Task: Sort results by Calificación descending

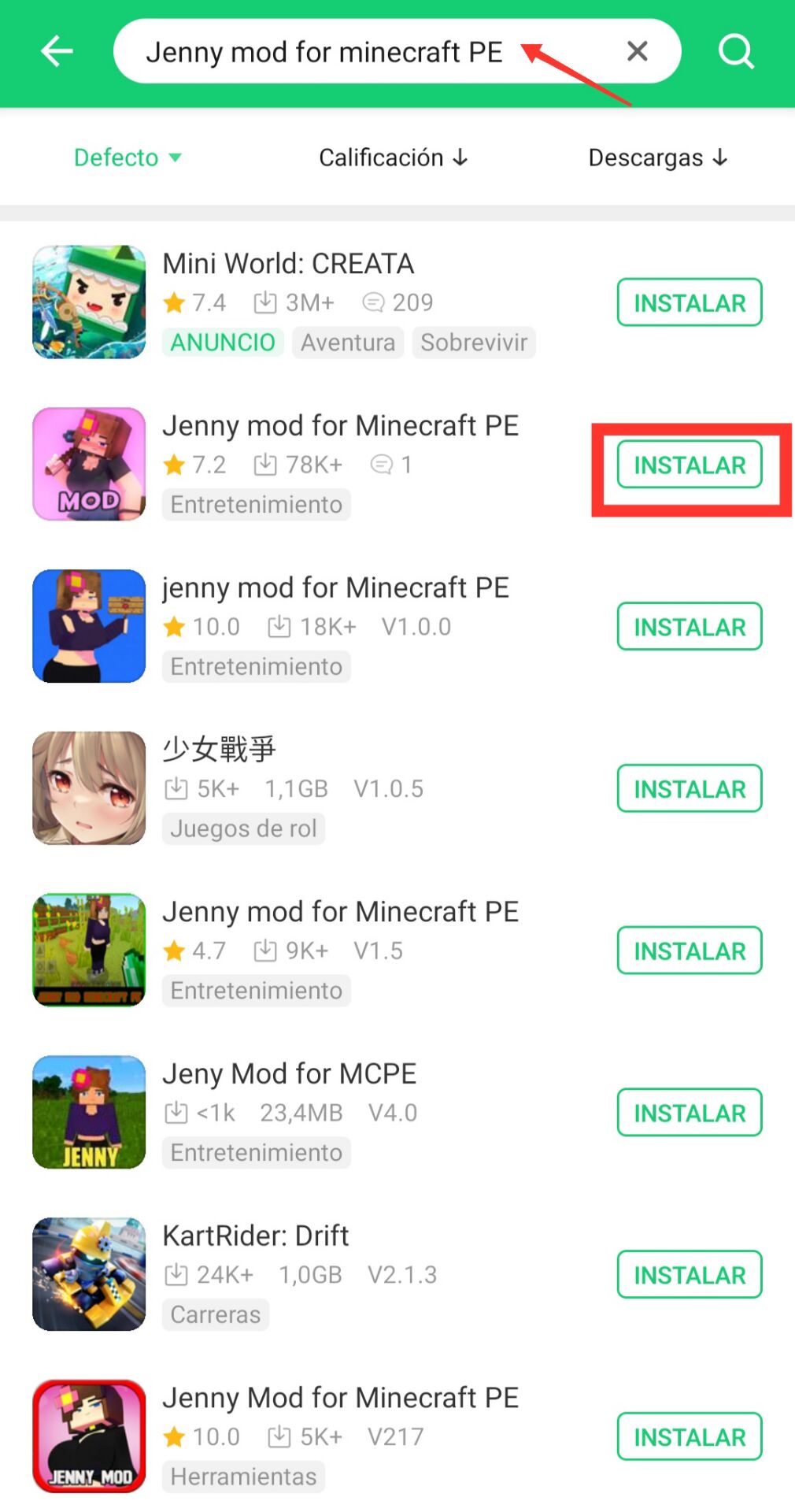Action: pos(393,157)
